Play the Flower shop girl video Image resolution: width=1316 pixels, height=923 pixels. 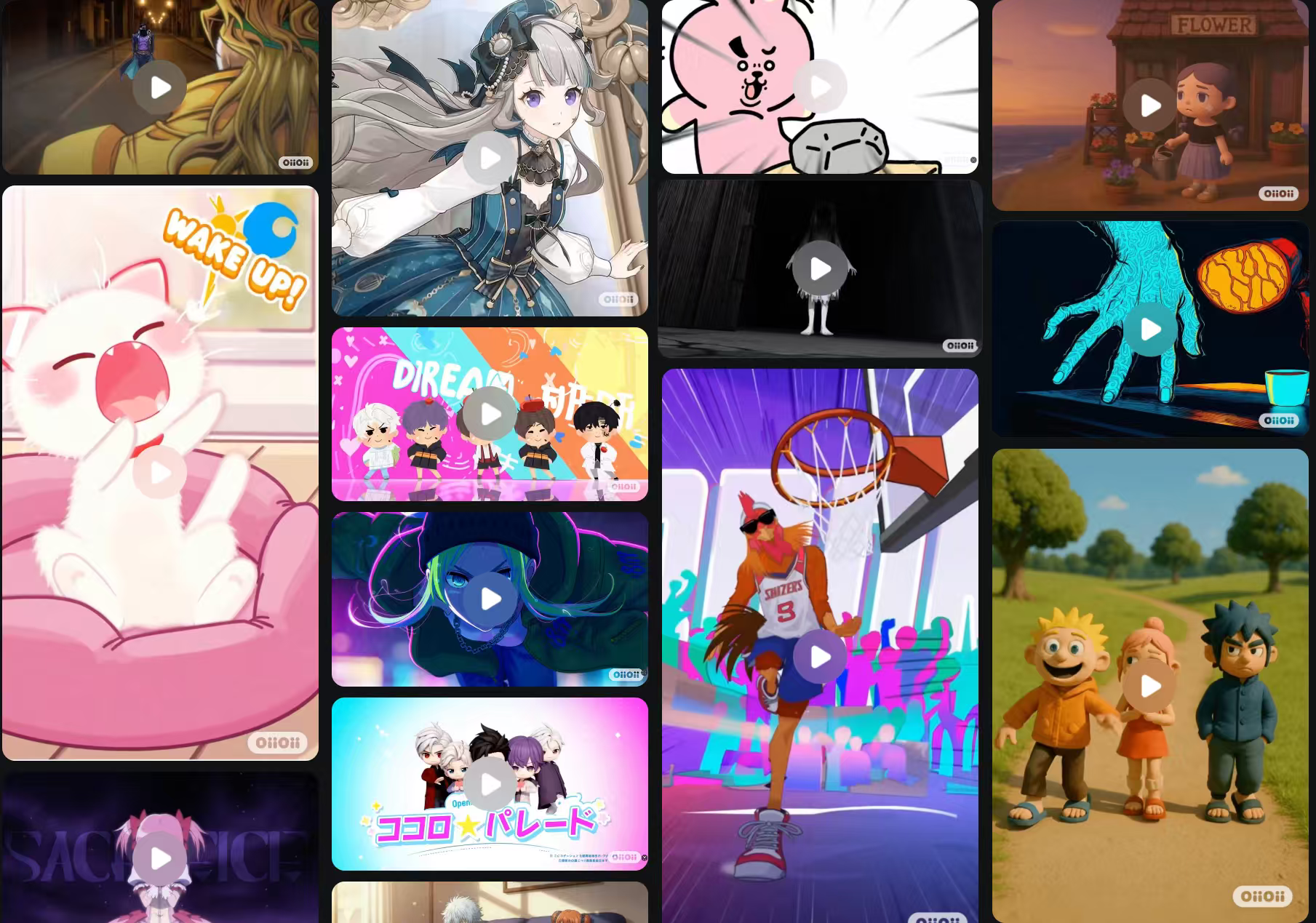click(x=1149, y=105)
